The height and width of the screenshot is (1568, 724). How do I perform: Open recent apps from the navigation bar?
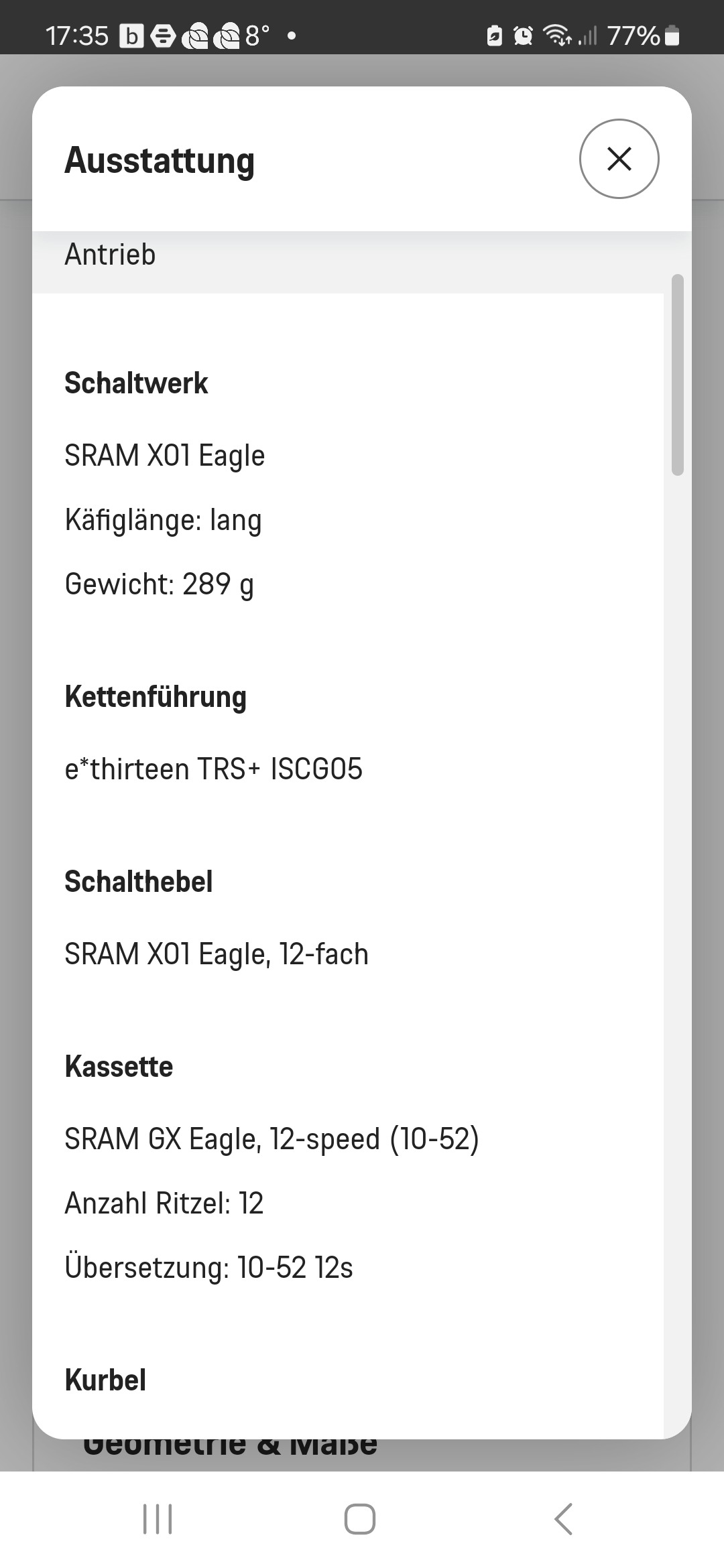[x=158, y=1518]
